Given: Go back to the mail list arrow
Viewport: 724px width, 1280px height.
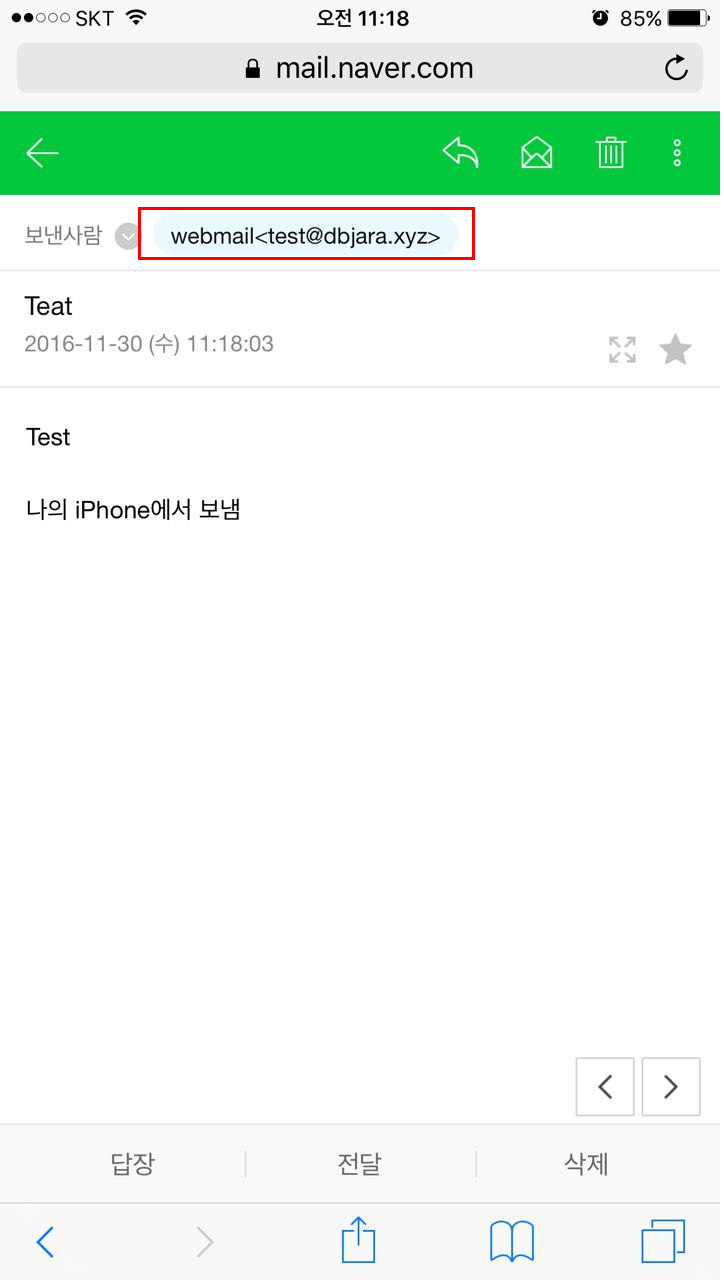Looking at the screenshot, I should (x=42, y=153).
